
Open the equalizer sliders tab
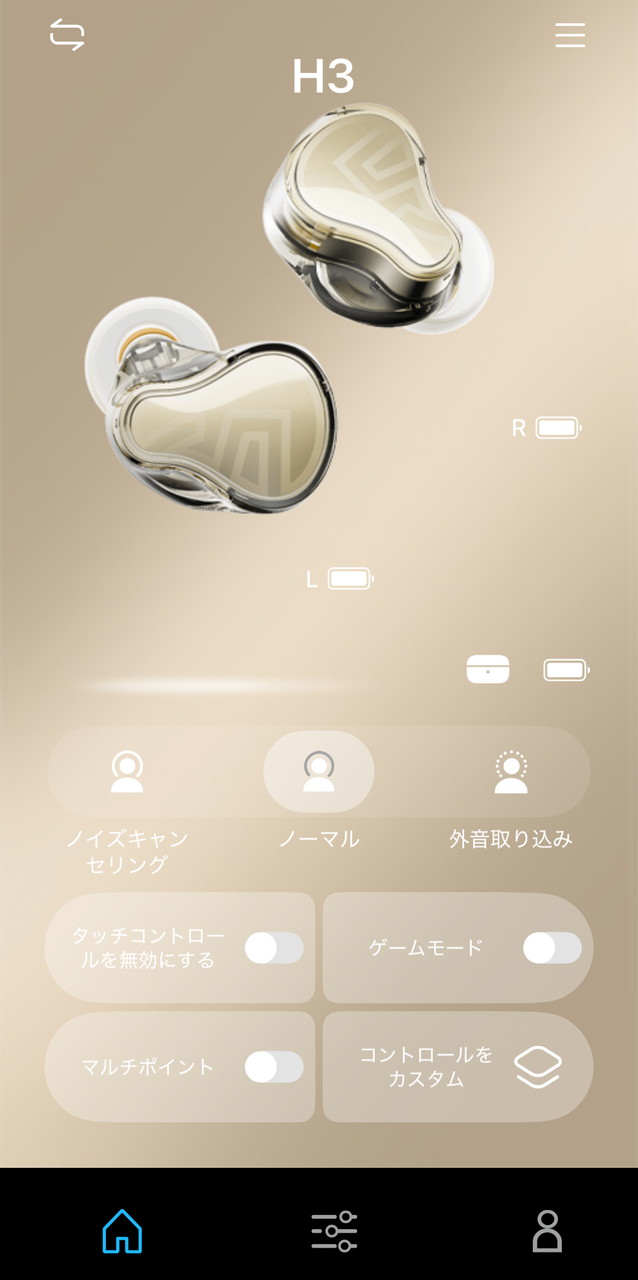tap(333, 1231)
